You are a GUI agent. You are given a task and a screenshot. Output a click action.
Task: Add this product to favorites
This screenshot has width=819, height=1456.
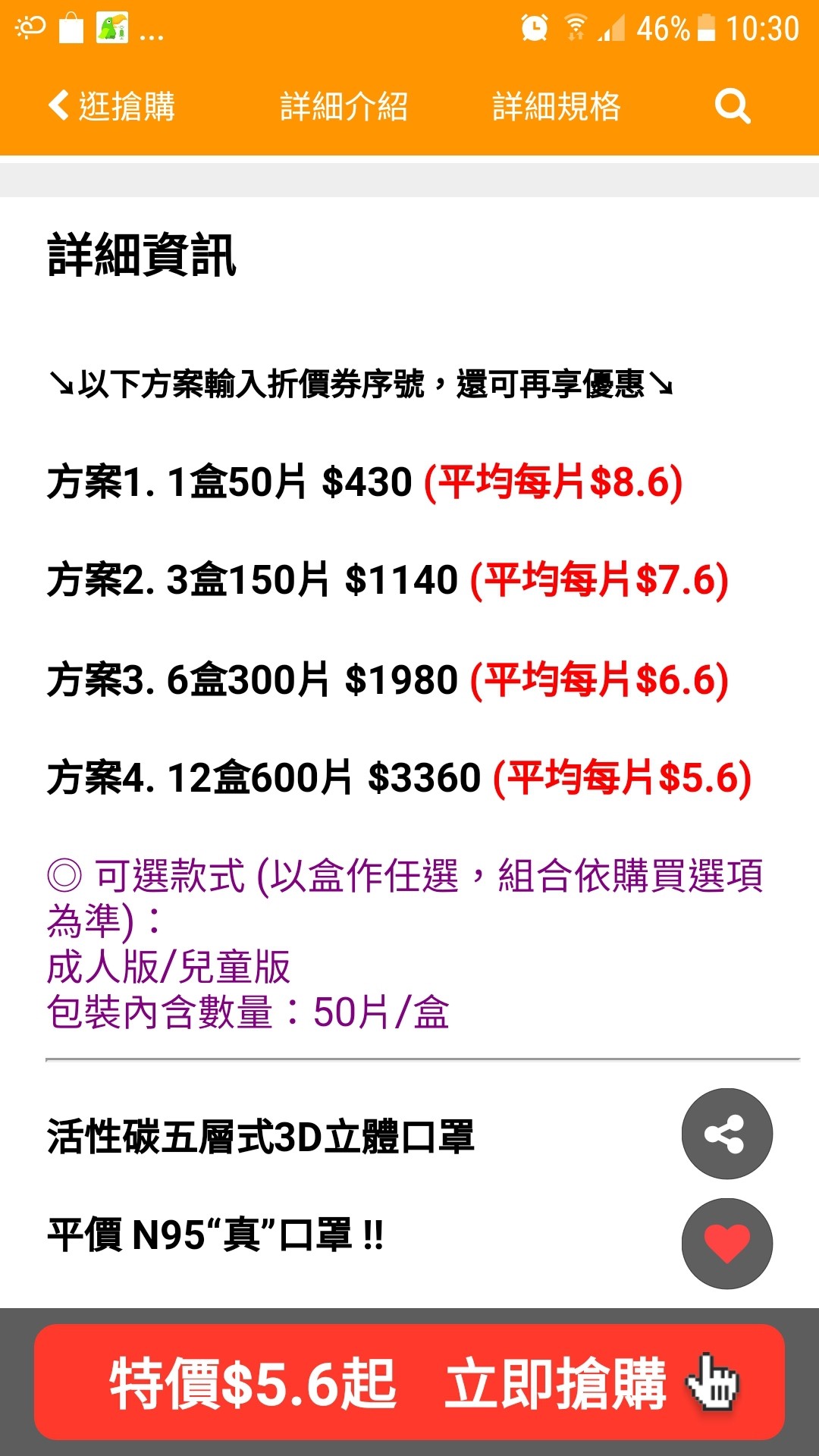tap(726, 1244)
